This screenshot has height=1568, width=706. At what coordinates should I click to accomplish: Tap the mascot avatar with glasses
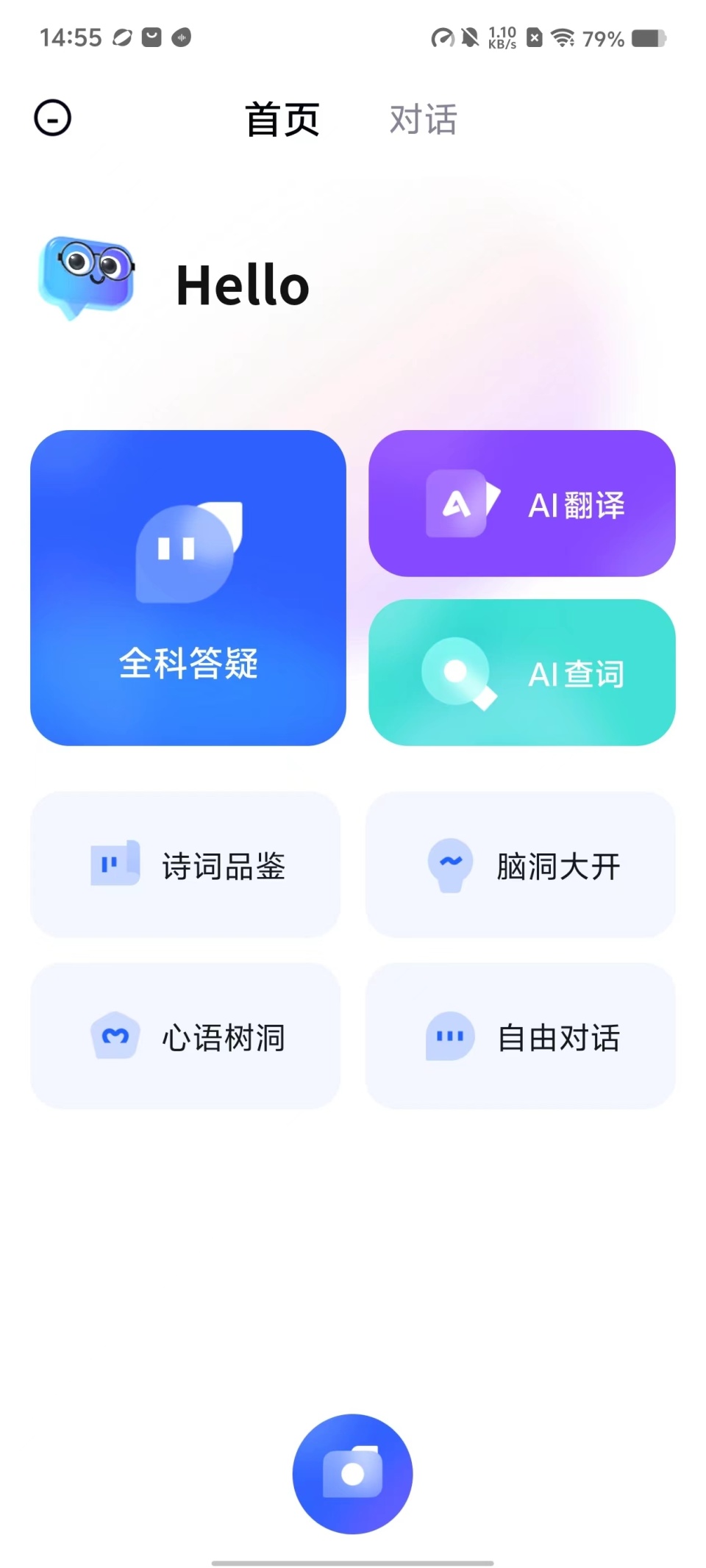(x=88, y=278)
